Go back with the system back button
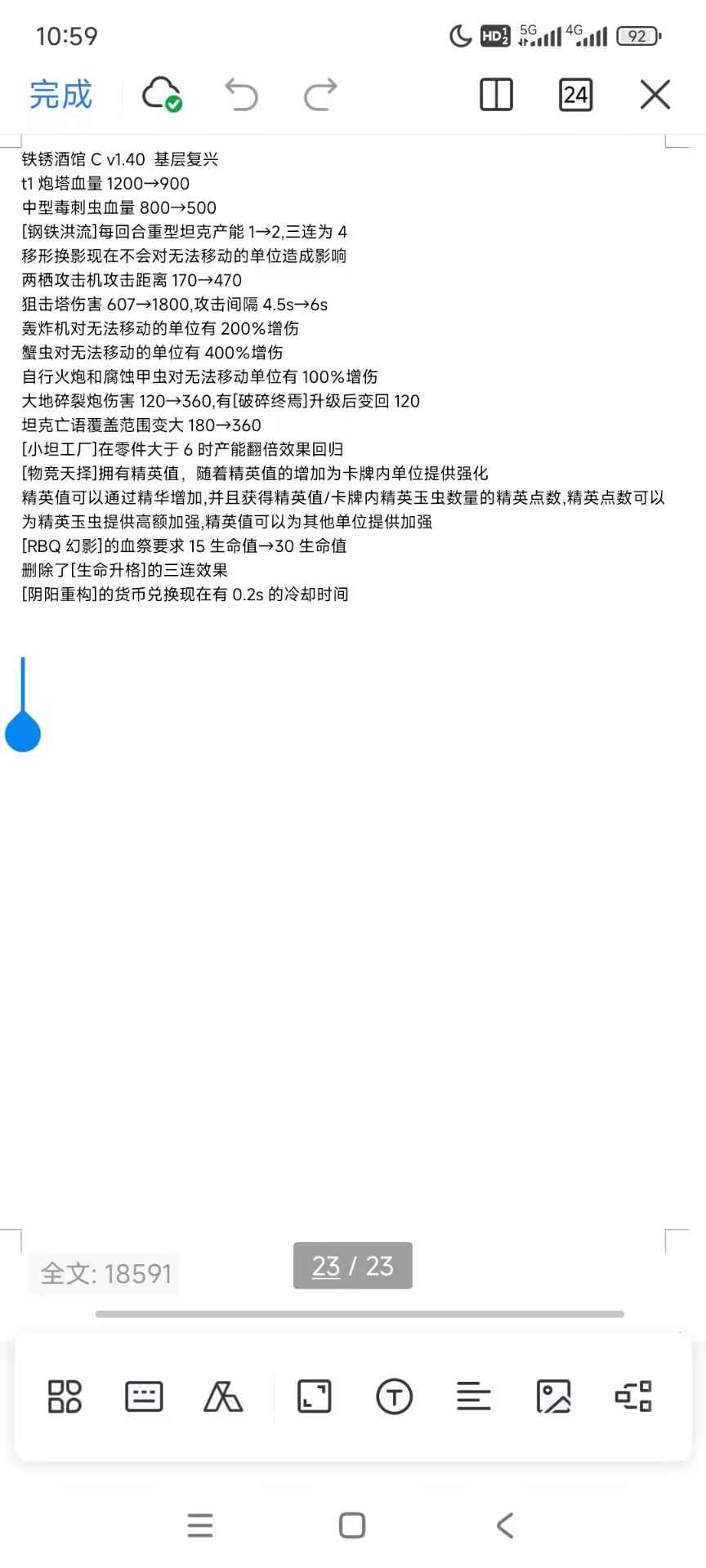Image resolution: width=706 pixels, height=1568 pixels. [505, 1526]
